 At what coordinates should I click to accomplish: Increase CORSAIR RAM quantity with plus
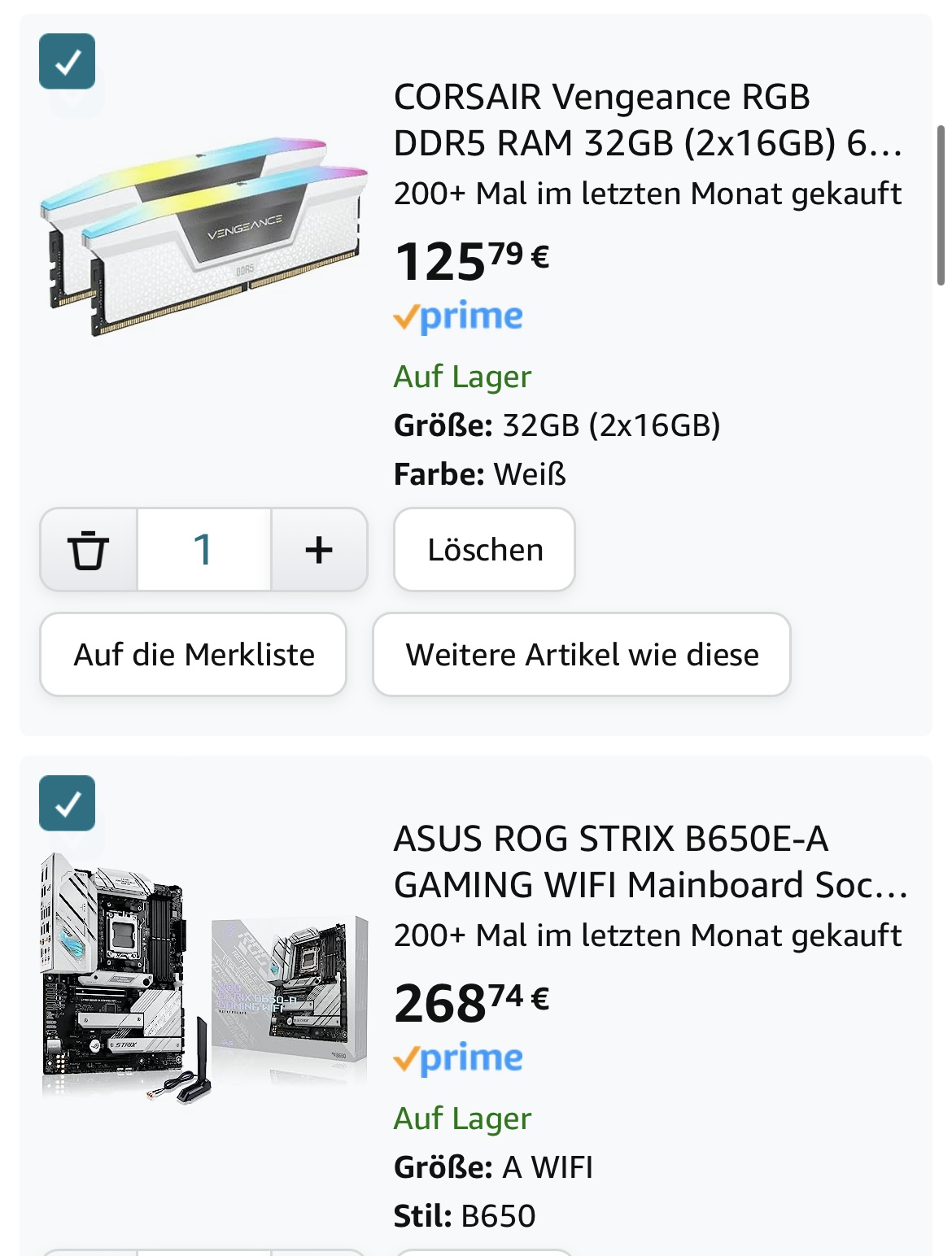(319, 550)
